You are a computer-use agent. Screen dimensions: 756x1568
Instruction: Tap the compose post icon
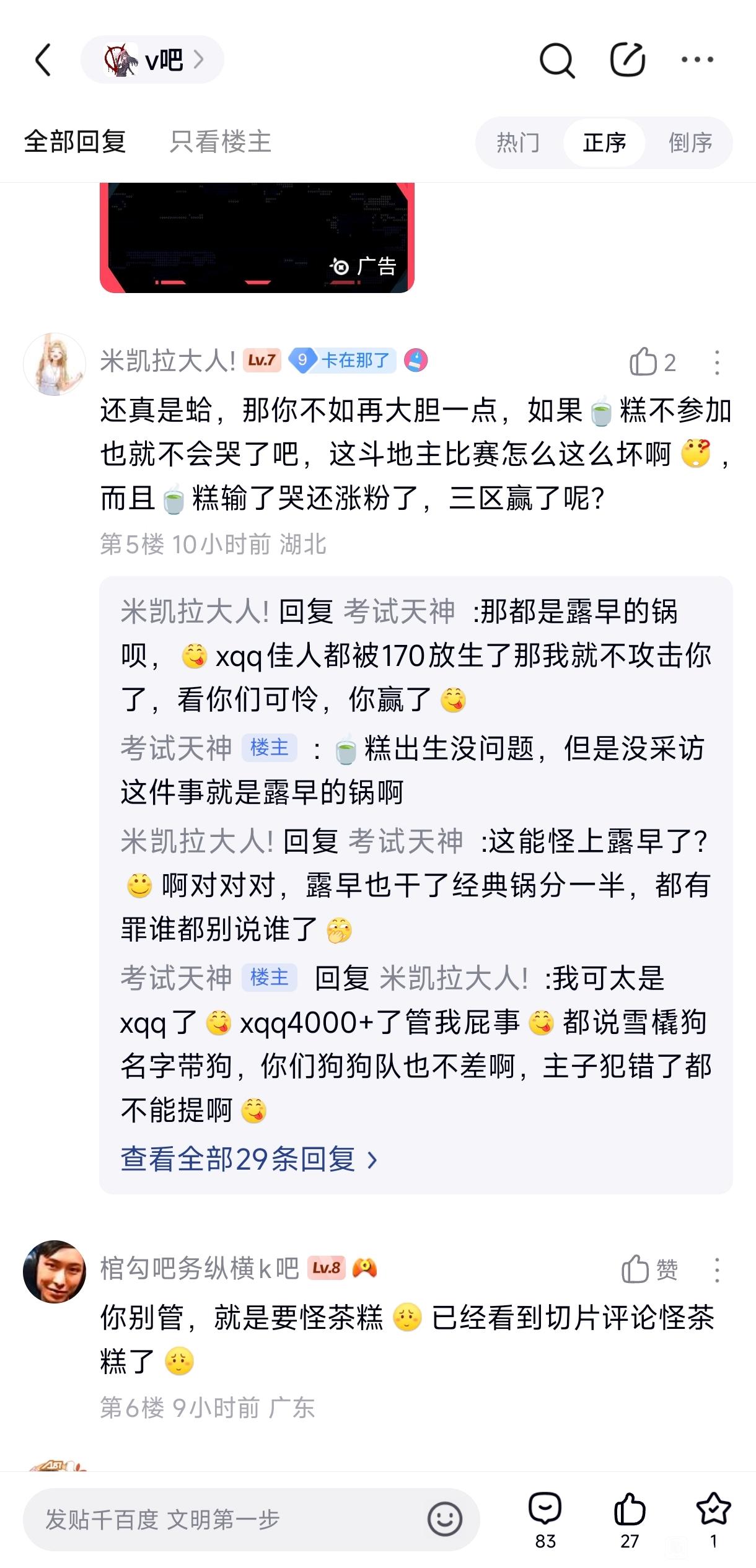tap(627, 60)
